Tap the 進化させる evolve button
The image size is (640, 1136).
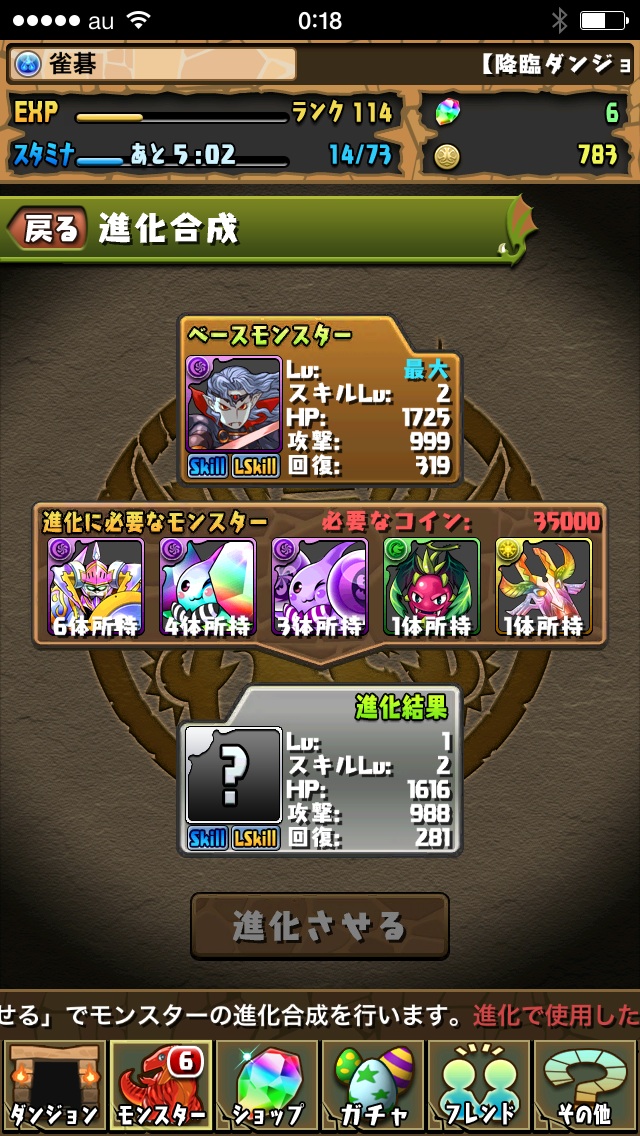320,926
